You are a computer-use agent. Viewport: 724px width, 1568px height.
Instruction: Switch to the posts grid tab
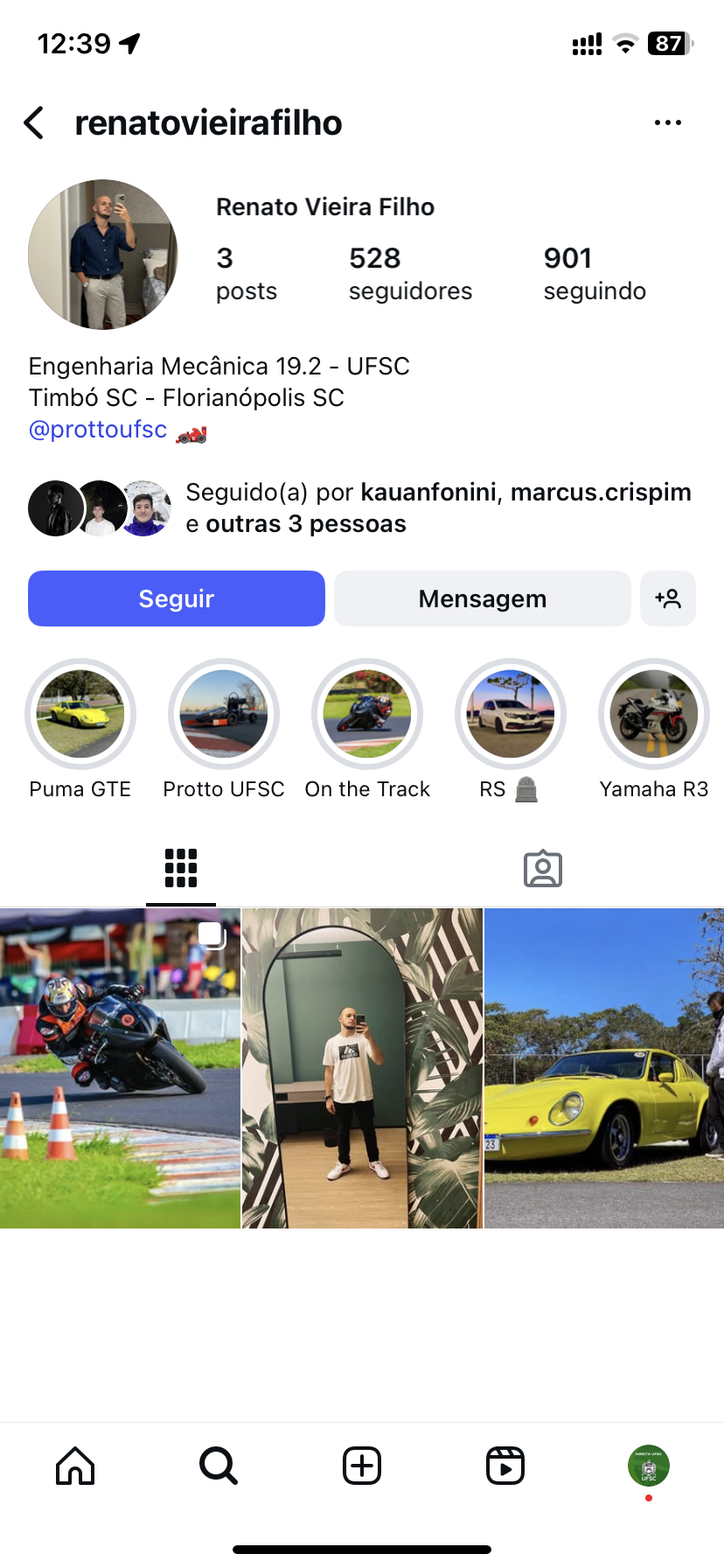click(181, 868)
